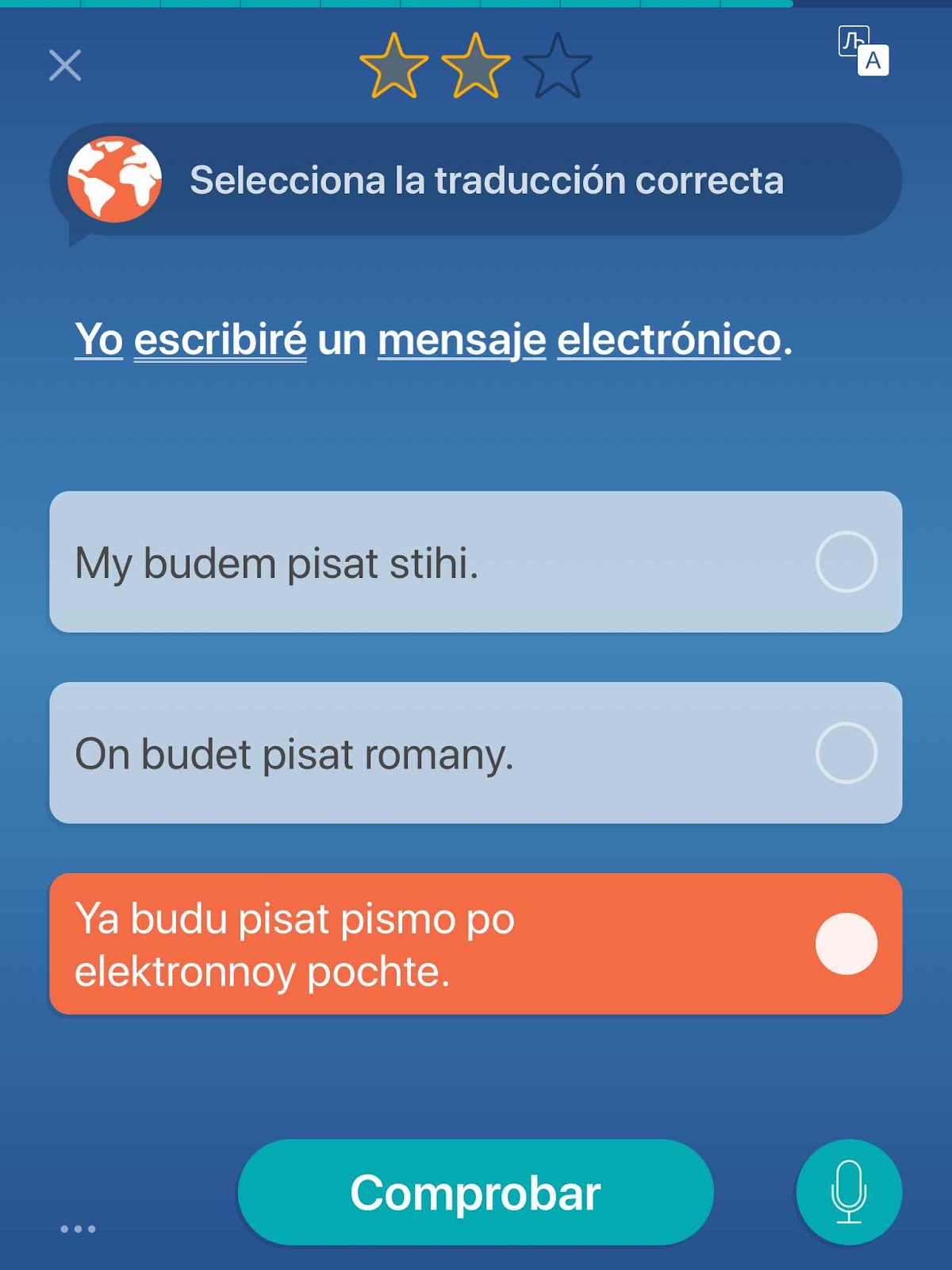The image size is (952, 1270).
Task: Tap the underlined word 'electrónico'
Action: 669,340
